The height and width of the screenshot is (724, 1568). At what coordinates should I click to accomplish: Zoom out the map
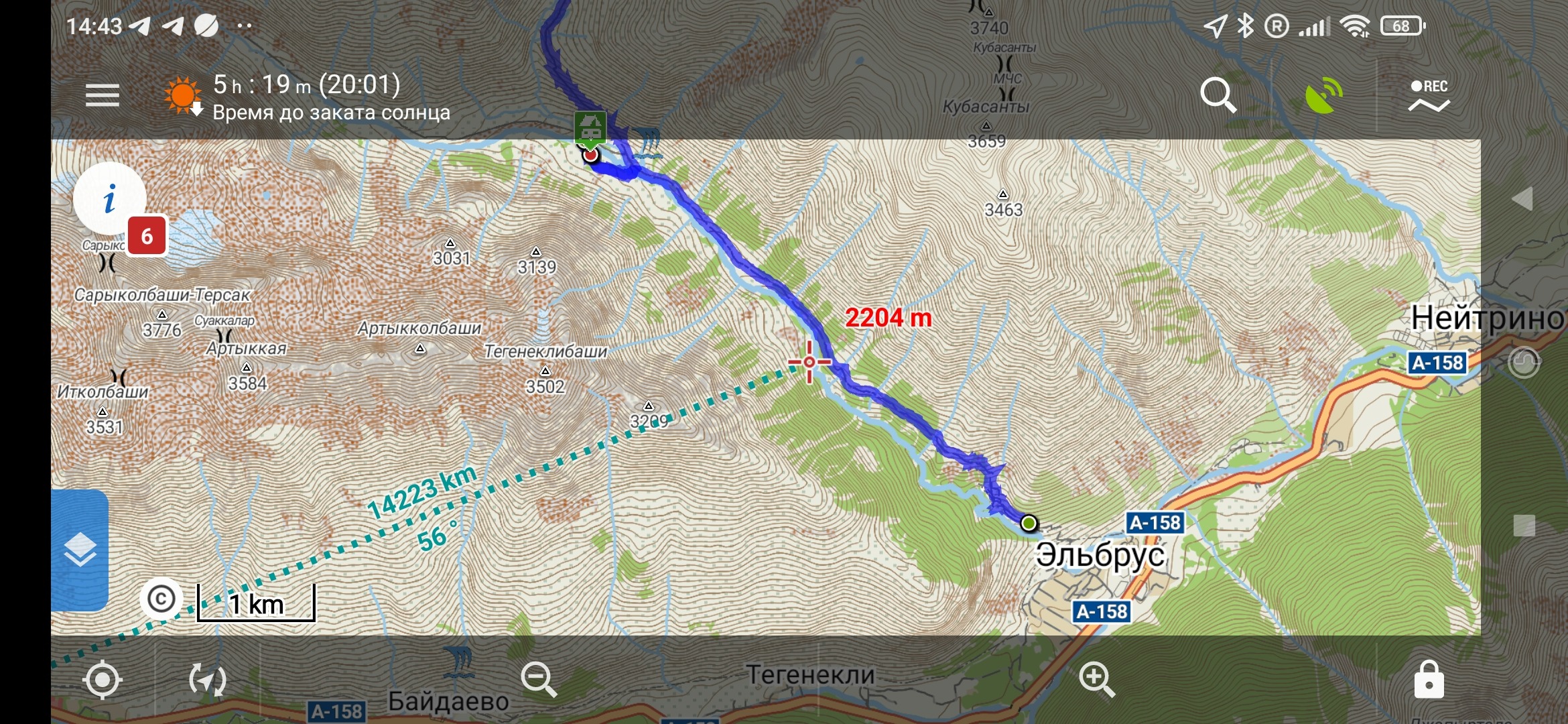point(539,680)
